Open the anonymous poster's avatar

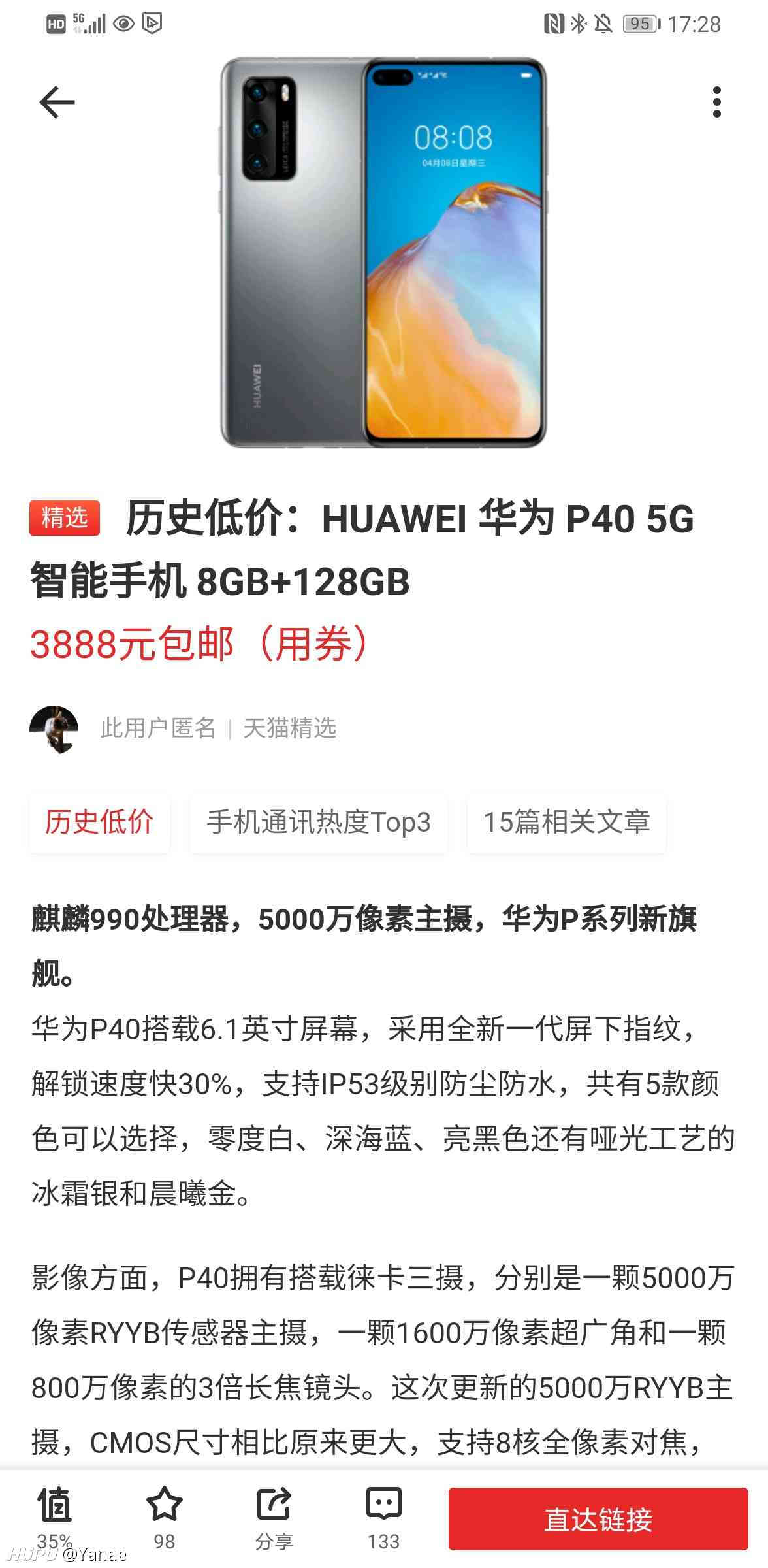click(54, 729)
